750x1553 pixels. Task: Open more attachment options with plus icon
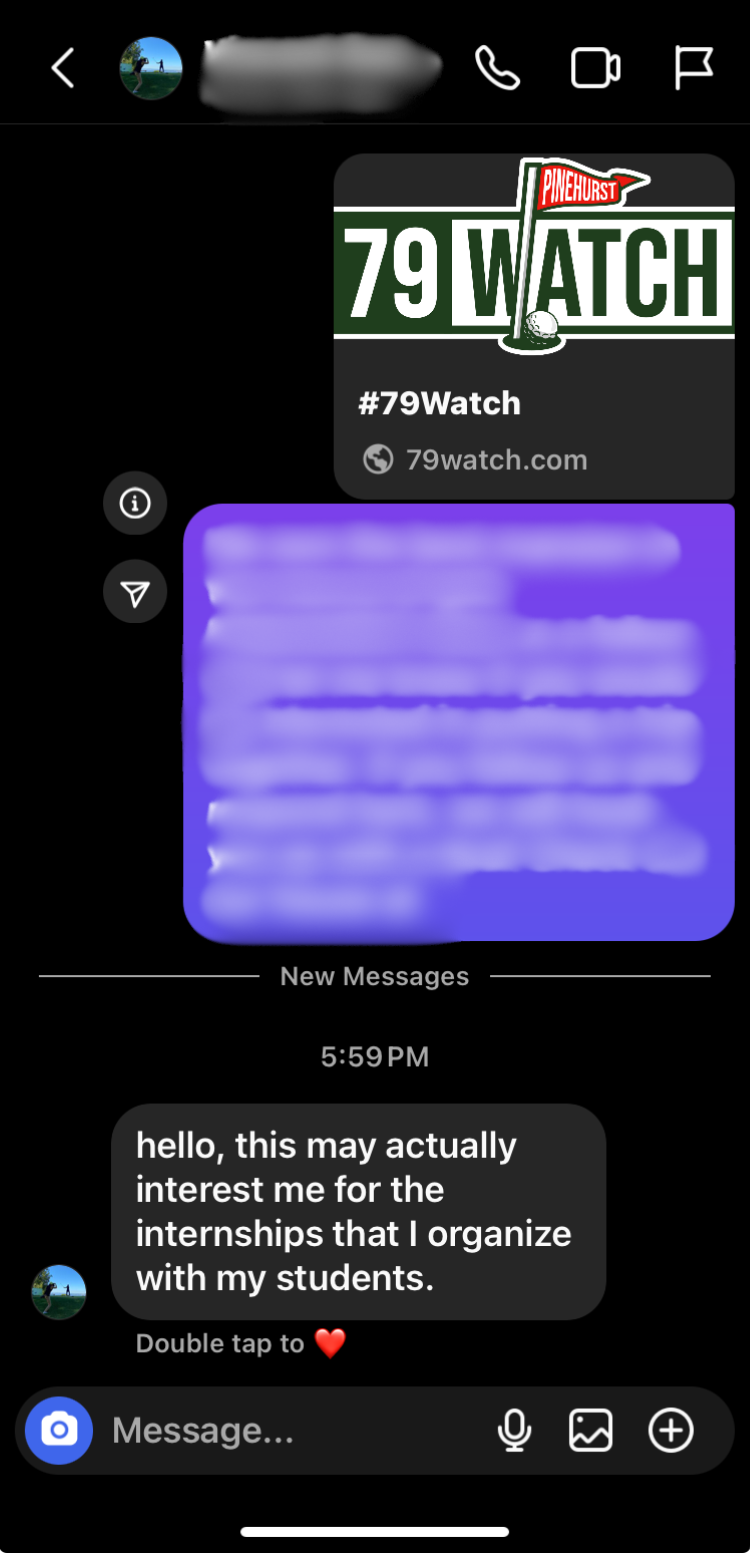tap(670, 1430)
